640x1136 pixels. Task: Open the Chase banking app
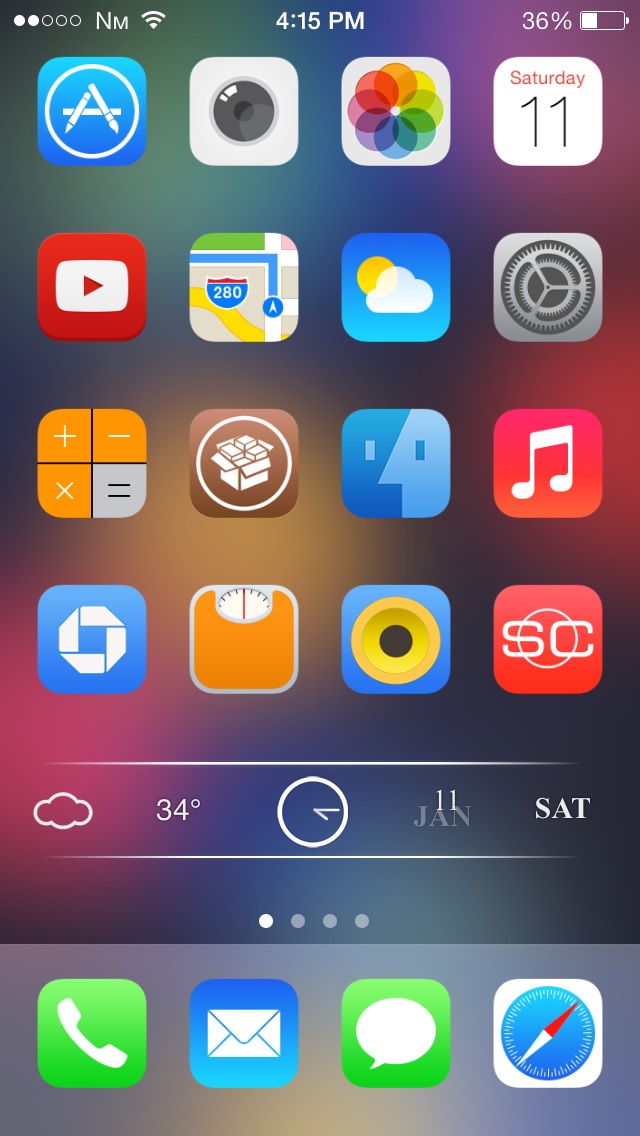[x=92, y=639]
